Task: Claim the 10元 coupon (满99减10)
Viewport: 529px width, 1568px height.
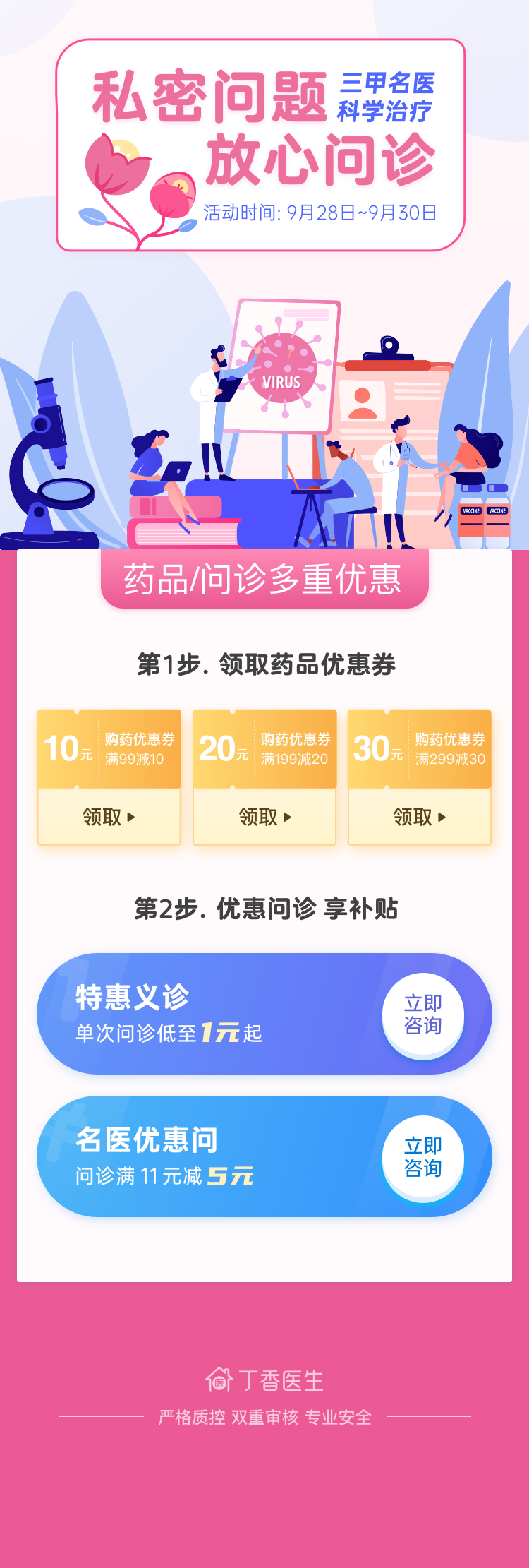Action: 109,817
